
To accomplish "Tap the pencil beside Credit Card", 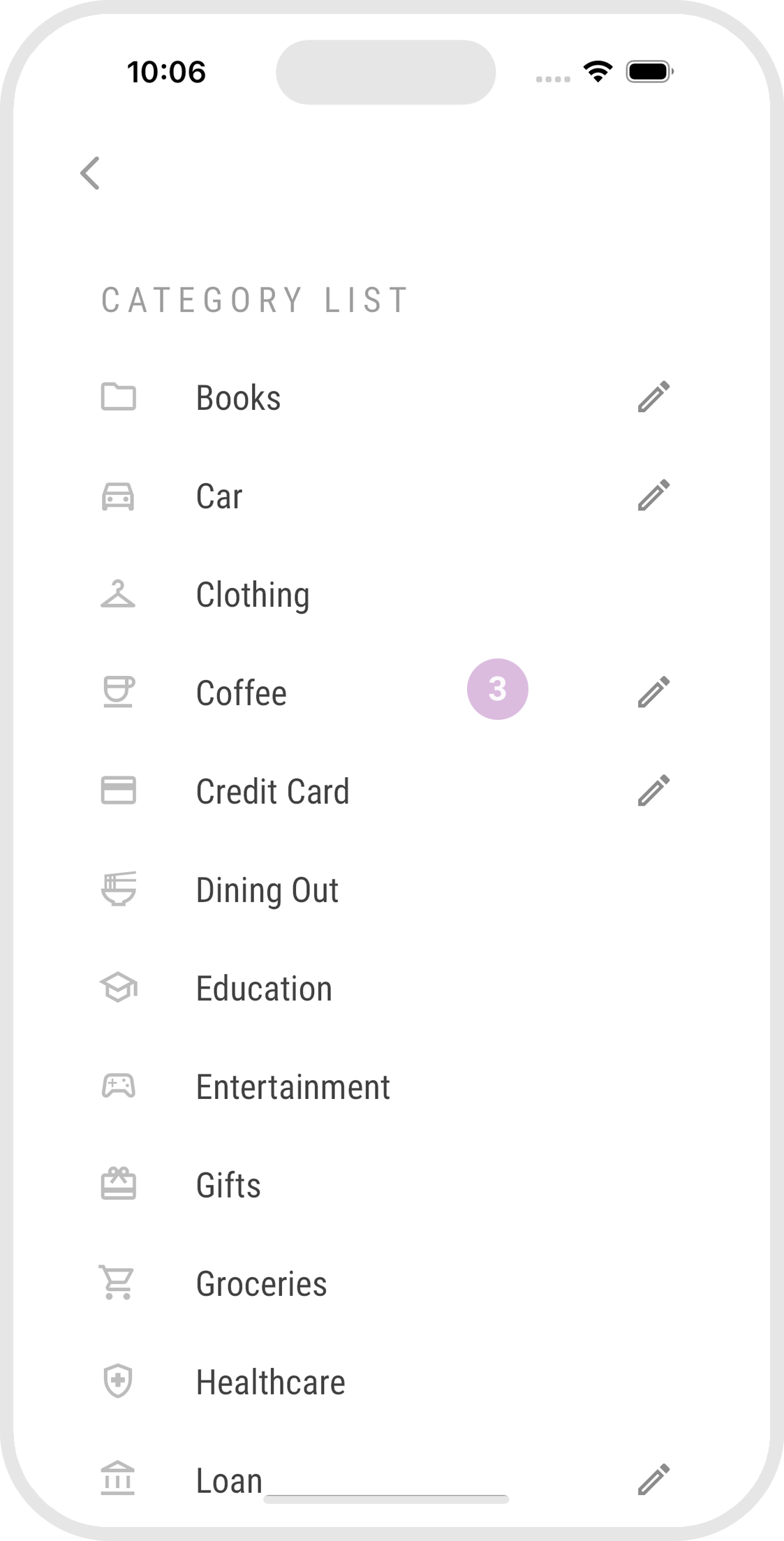I will coord(653,791).
